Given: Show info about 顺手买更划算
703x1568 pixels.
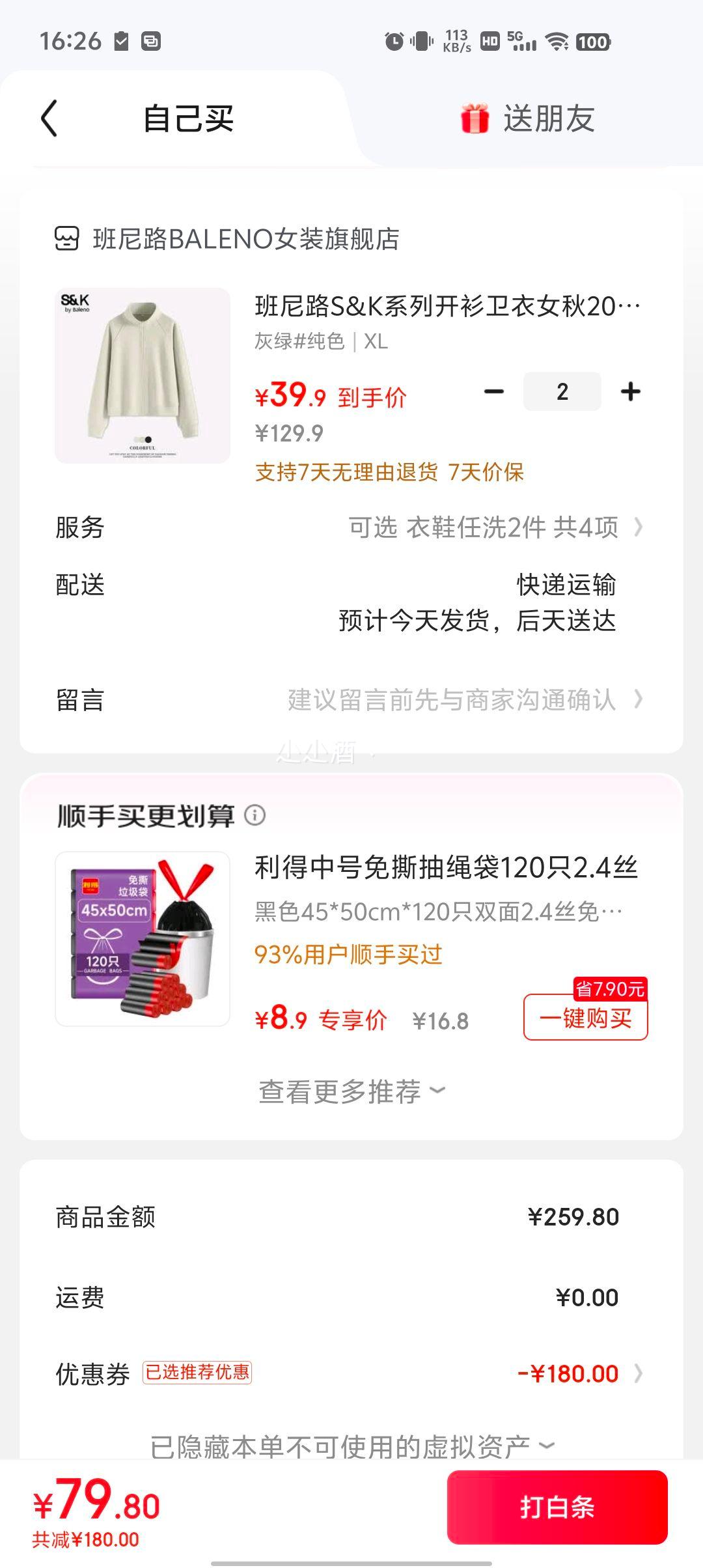Looking at the screenshot, I should (255, 815).
